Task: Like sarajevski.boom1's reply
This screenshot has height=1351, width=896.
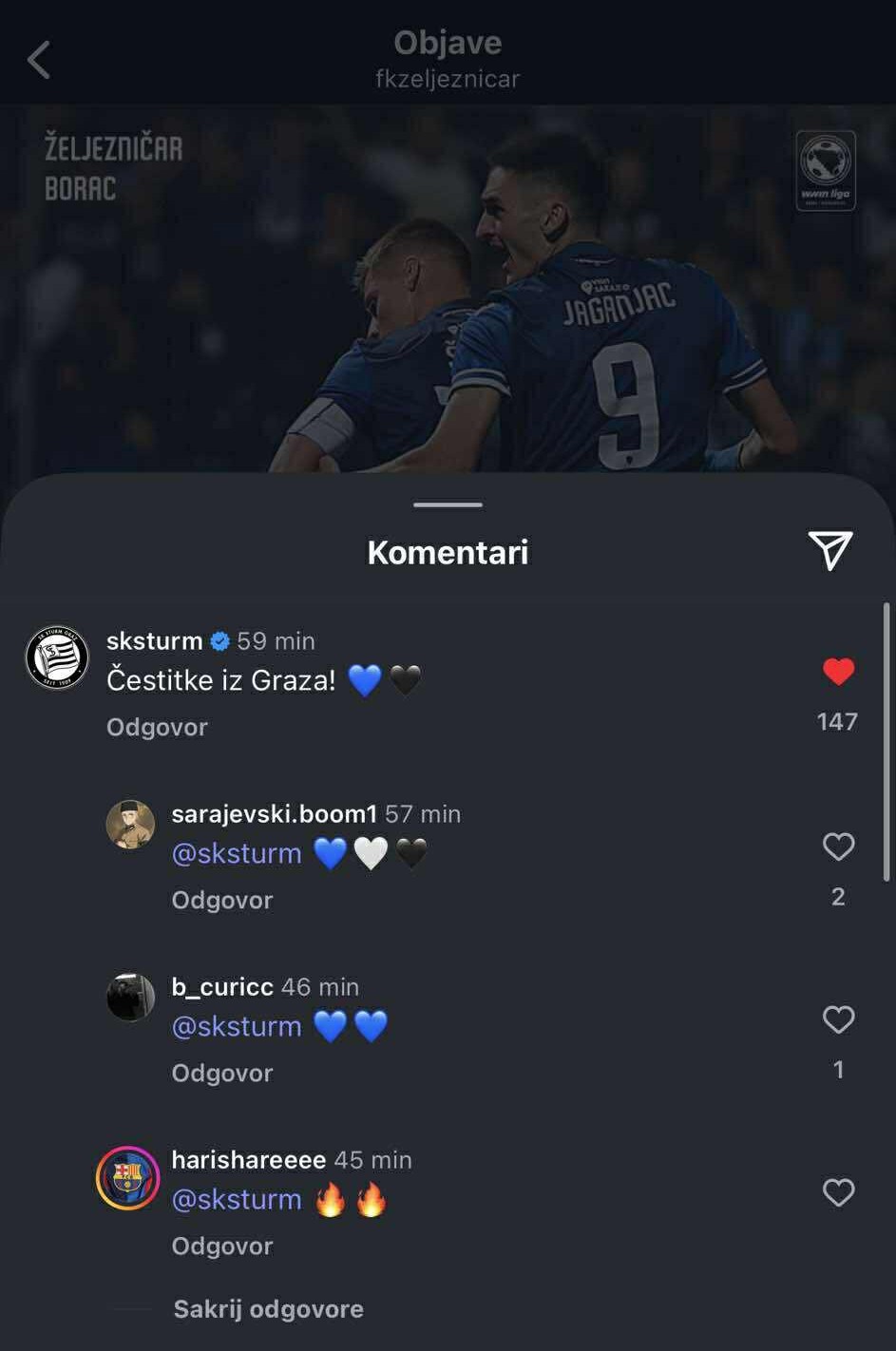Action: point(838,847)
